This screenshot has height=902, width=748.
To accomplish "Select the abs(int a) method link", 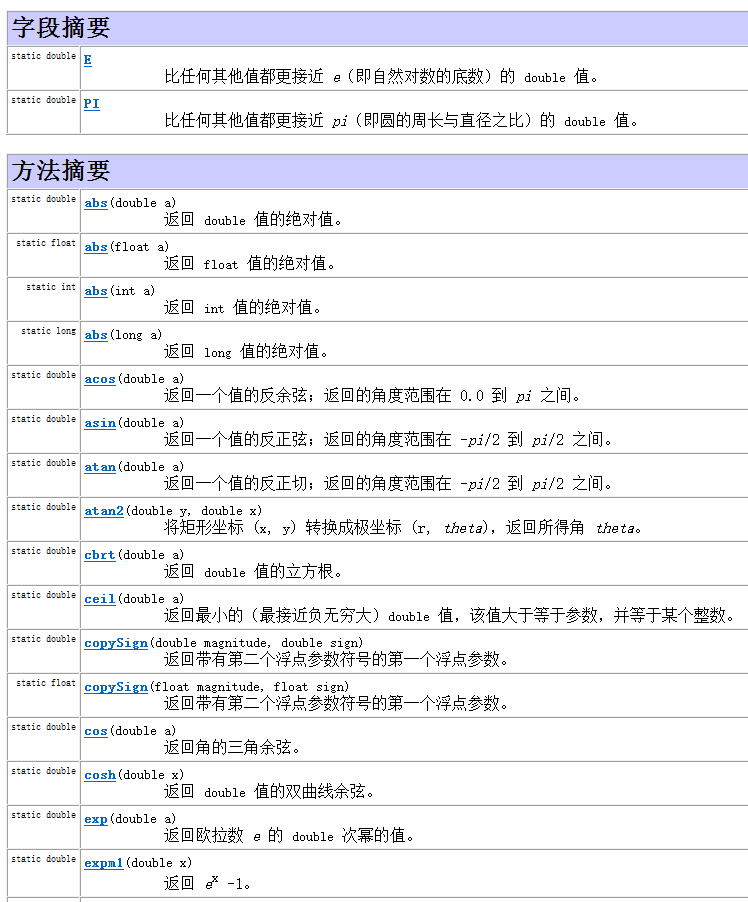I will click(96, 291).
